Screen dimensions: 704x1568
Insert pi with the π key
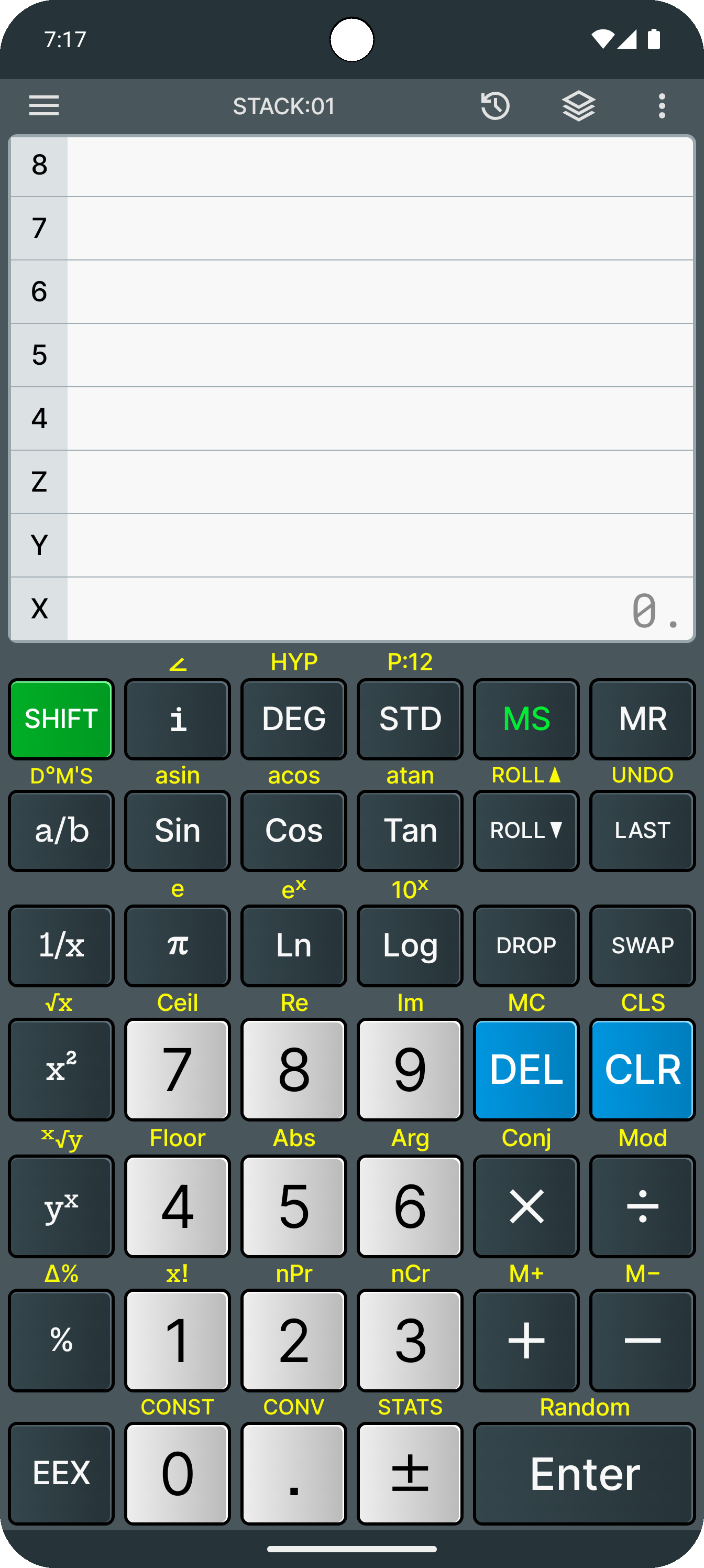click(x=177, y=945)
